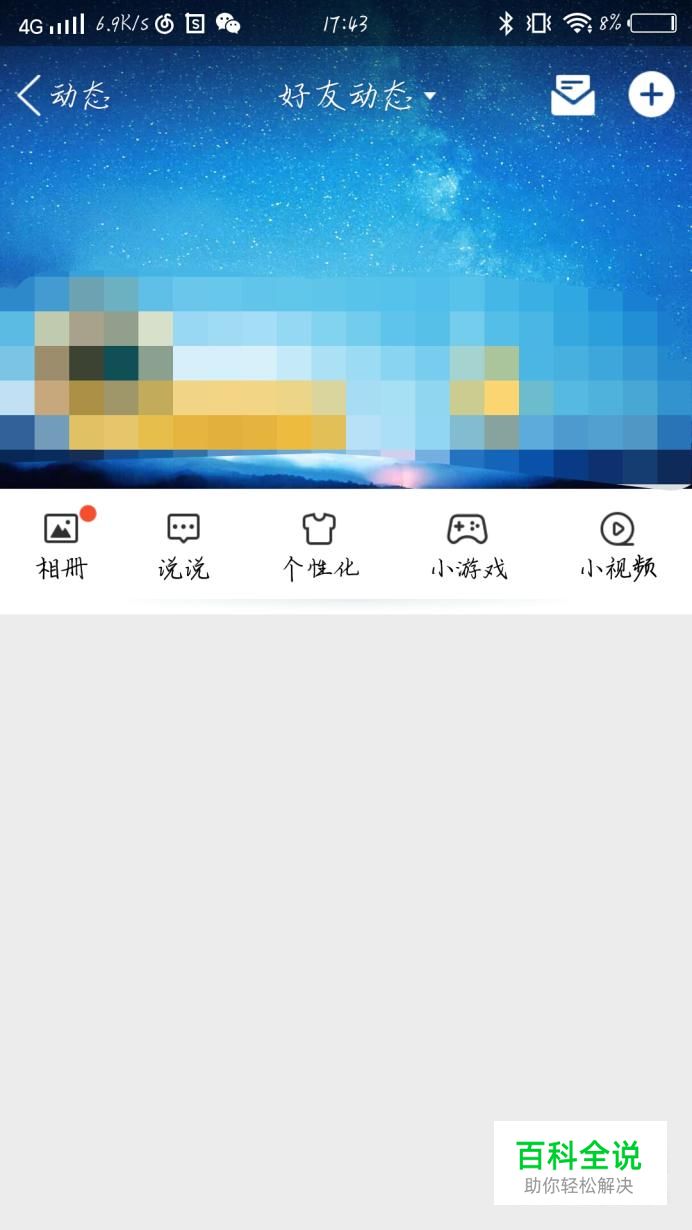Screen dimensions: 692x1230
Task: Open 相册 album
Action: 62,547
